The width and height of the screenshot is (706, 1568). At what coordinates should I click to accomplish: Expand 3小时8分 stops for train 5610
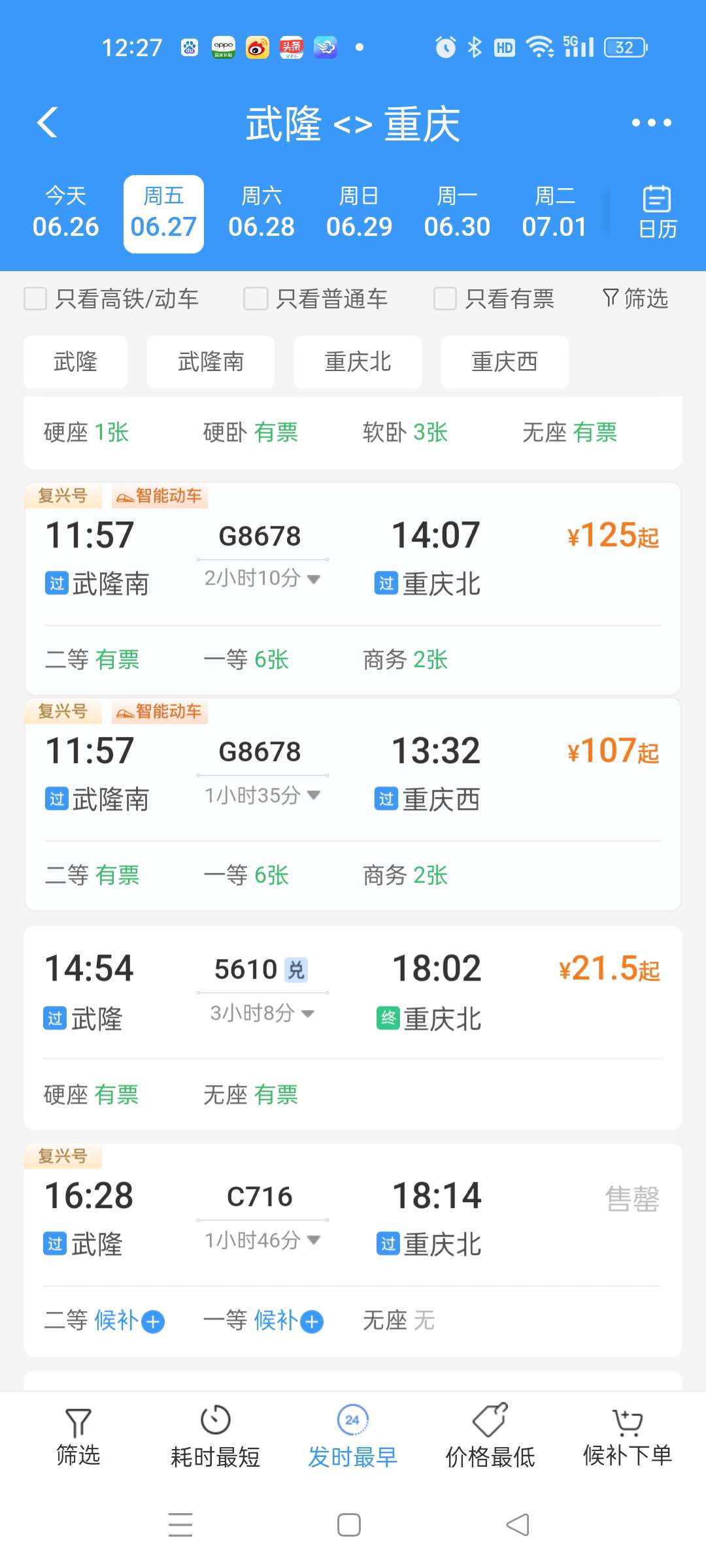(x=262, y=1013)
